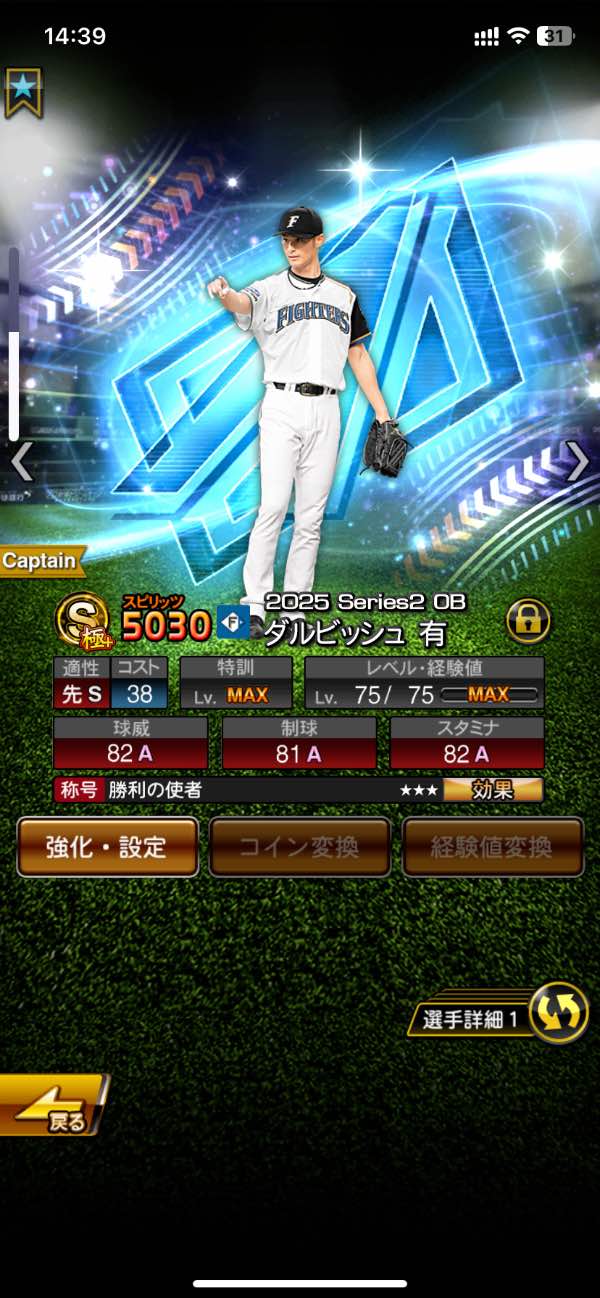
Task: Tap the 強化・設定 button
Action: (107, 847)
